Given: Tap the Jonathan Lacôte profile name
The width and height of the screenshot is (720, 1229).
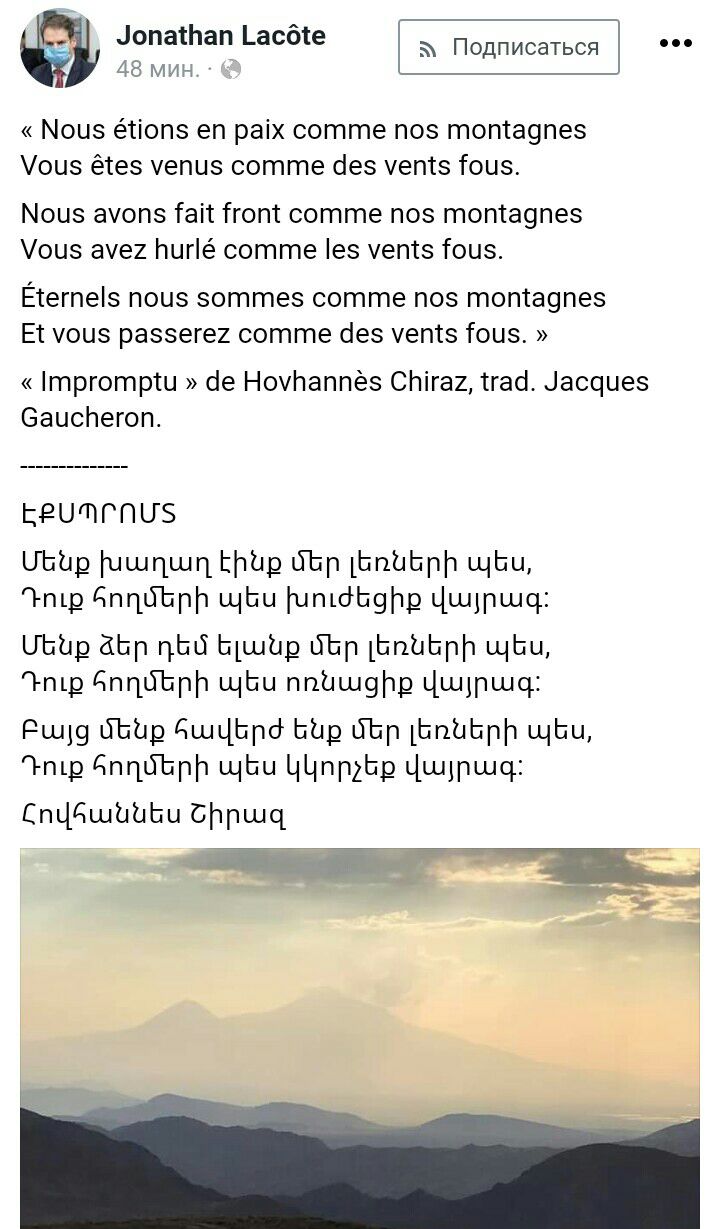Looking at the screenshot, I should [220, 36].
